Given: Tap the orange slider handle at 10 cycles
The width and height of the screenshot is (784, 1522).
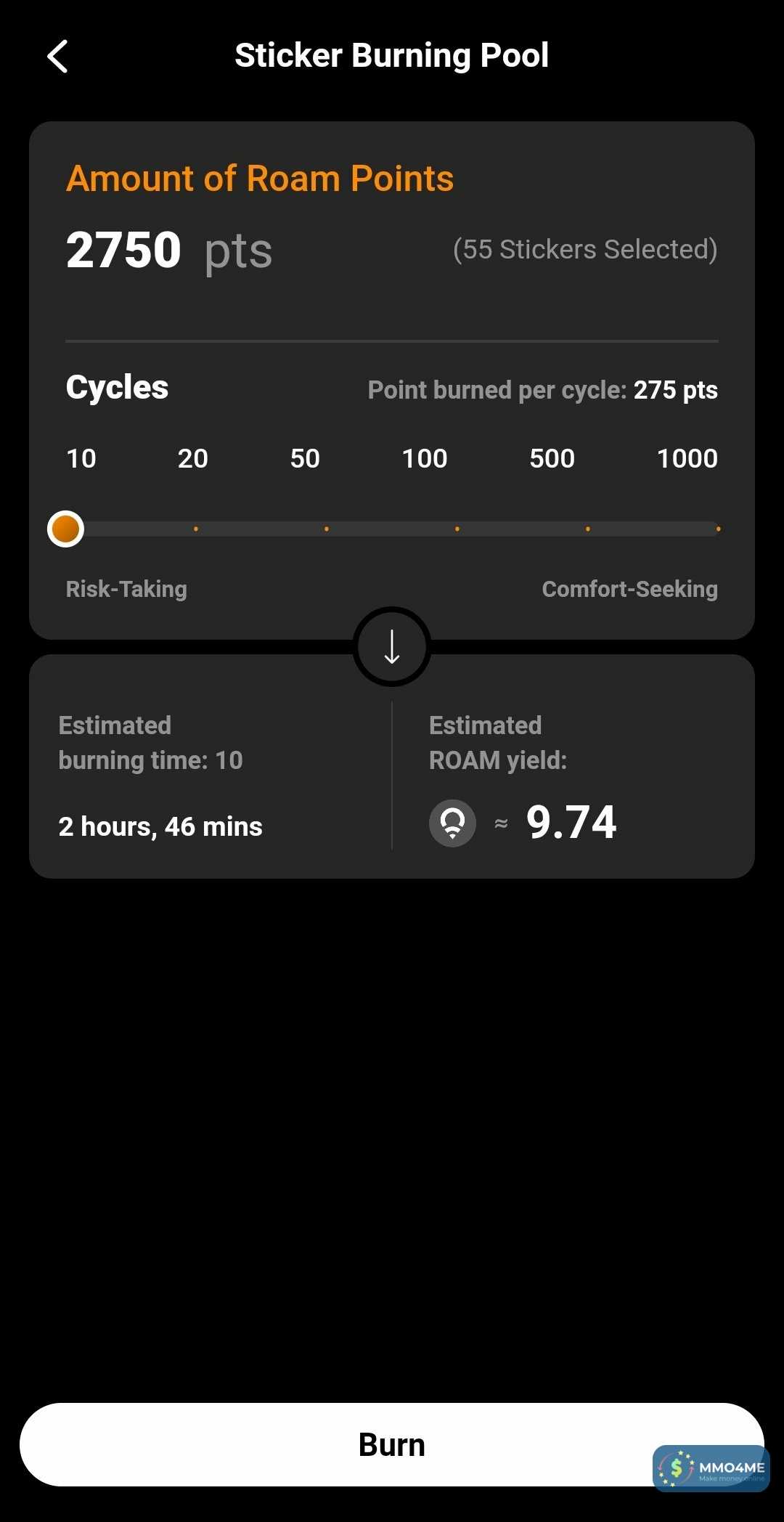Looking at the screenshot, I should coord(65,529).
